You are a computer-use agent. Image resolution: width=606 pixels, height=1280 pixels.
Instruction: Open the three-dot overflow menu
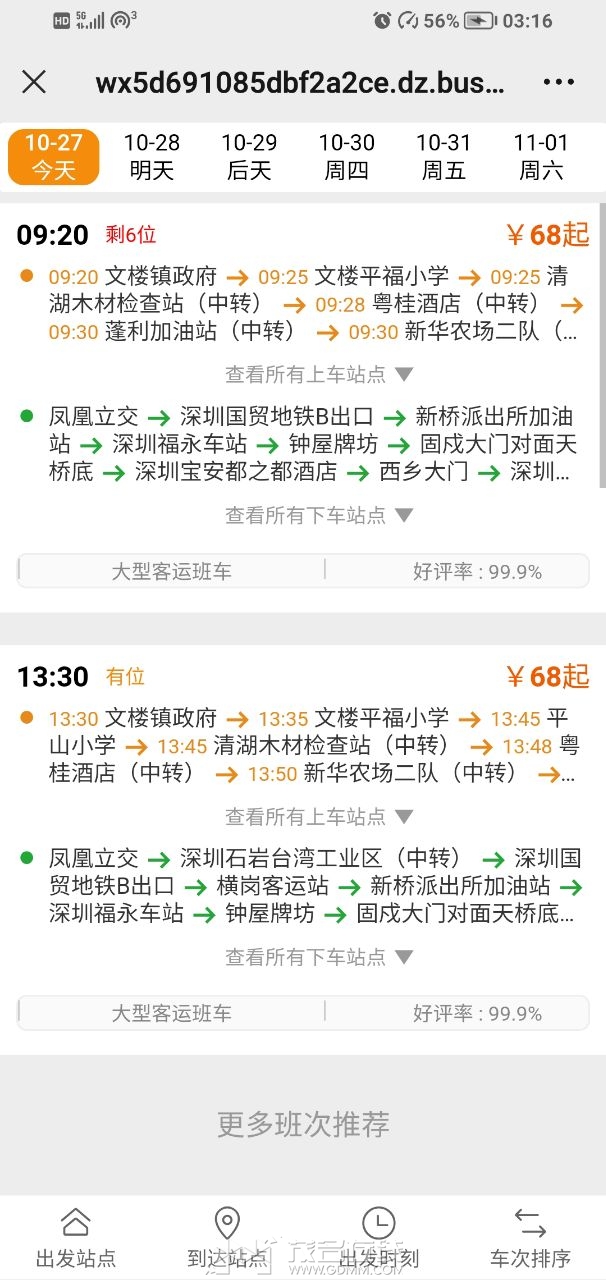coord(558,82)
